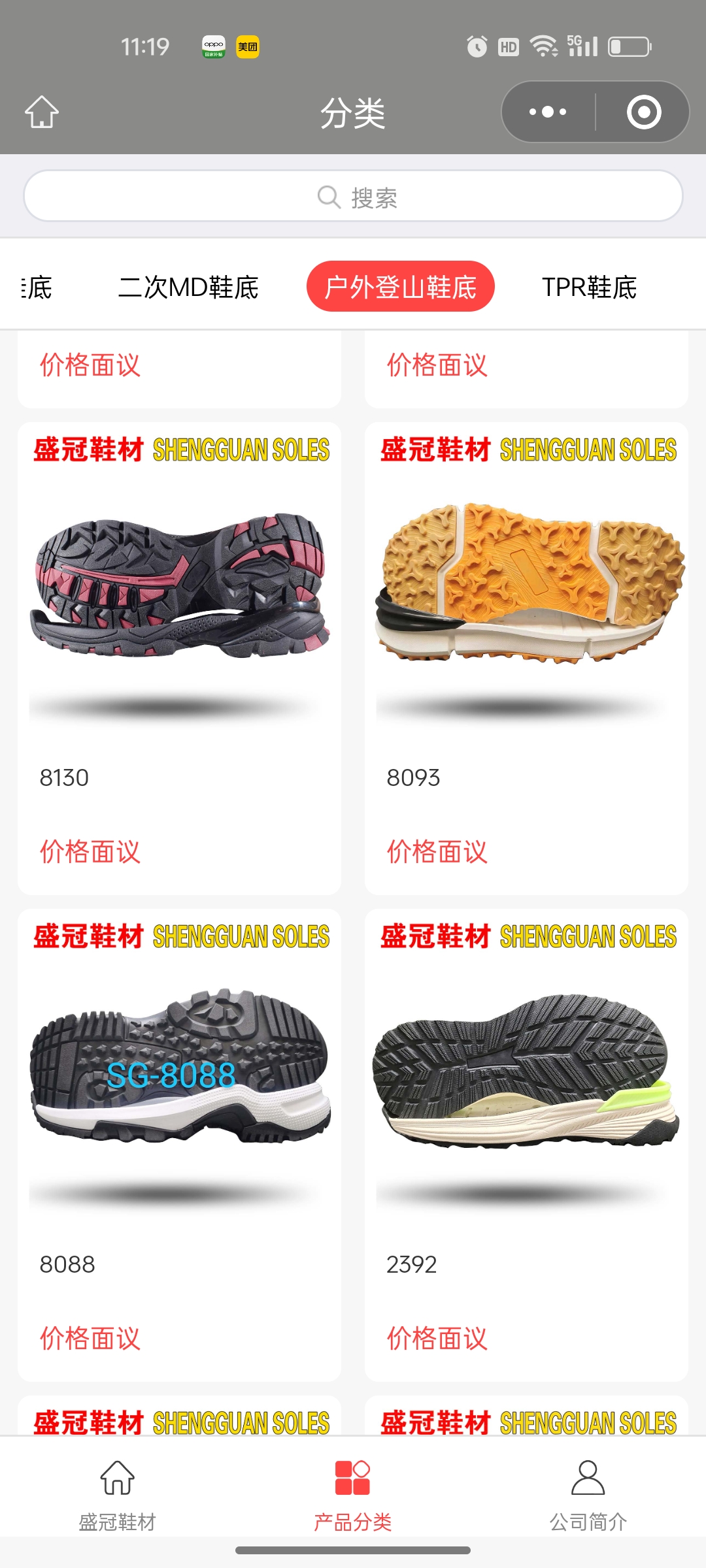Viewport: 706px width, 1568px height.
Task: Close the mini program with circle button
Action: (643, 112)
